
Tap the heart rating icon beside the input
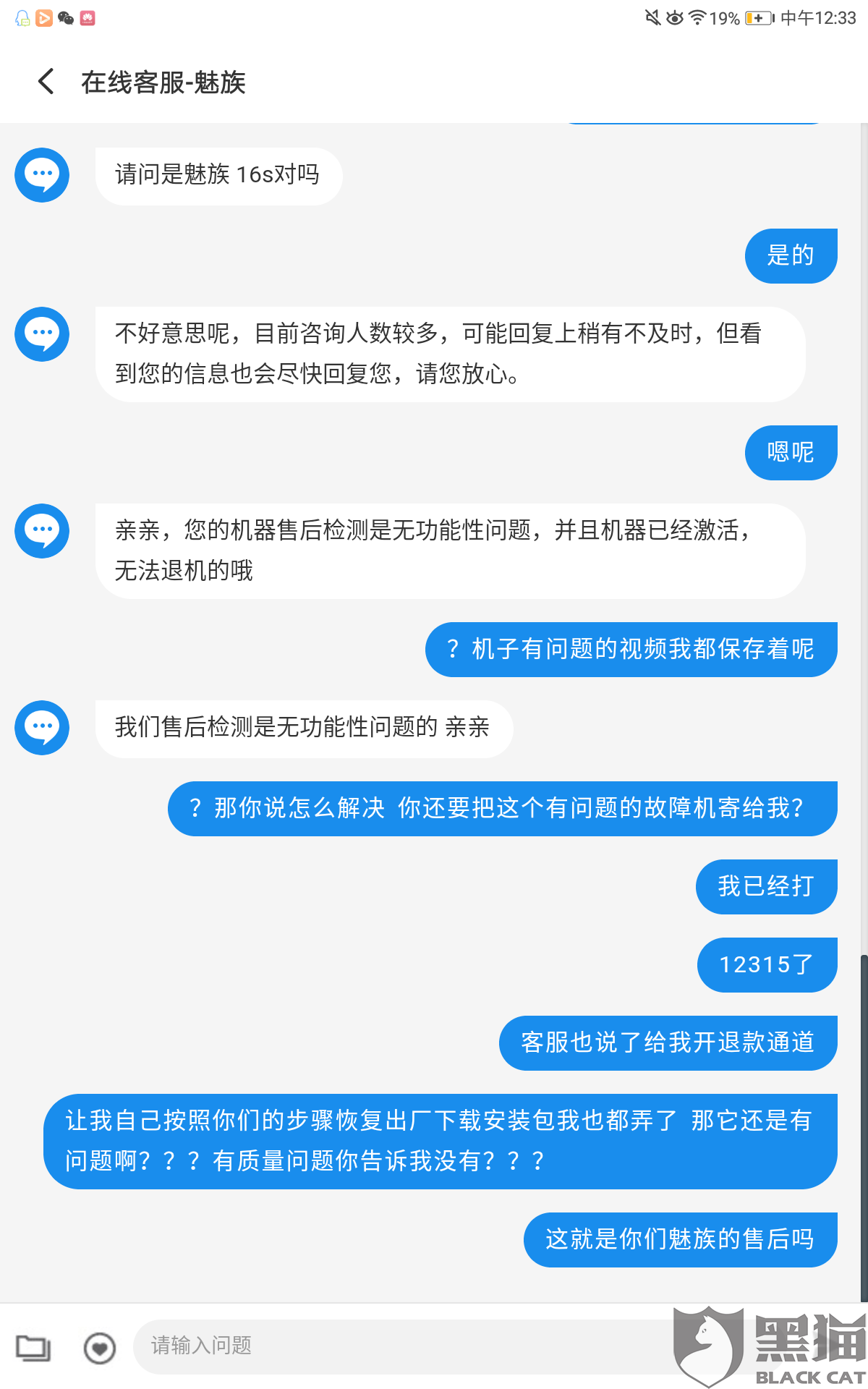tap(100, 1348)
